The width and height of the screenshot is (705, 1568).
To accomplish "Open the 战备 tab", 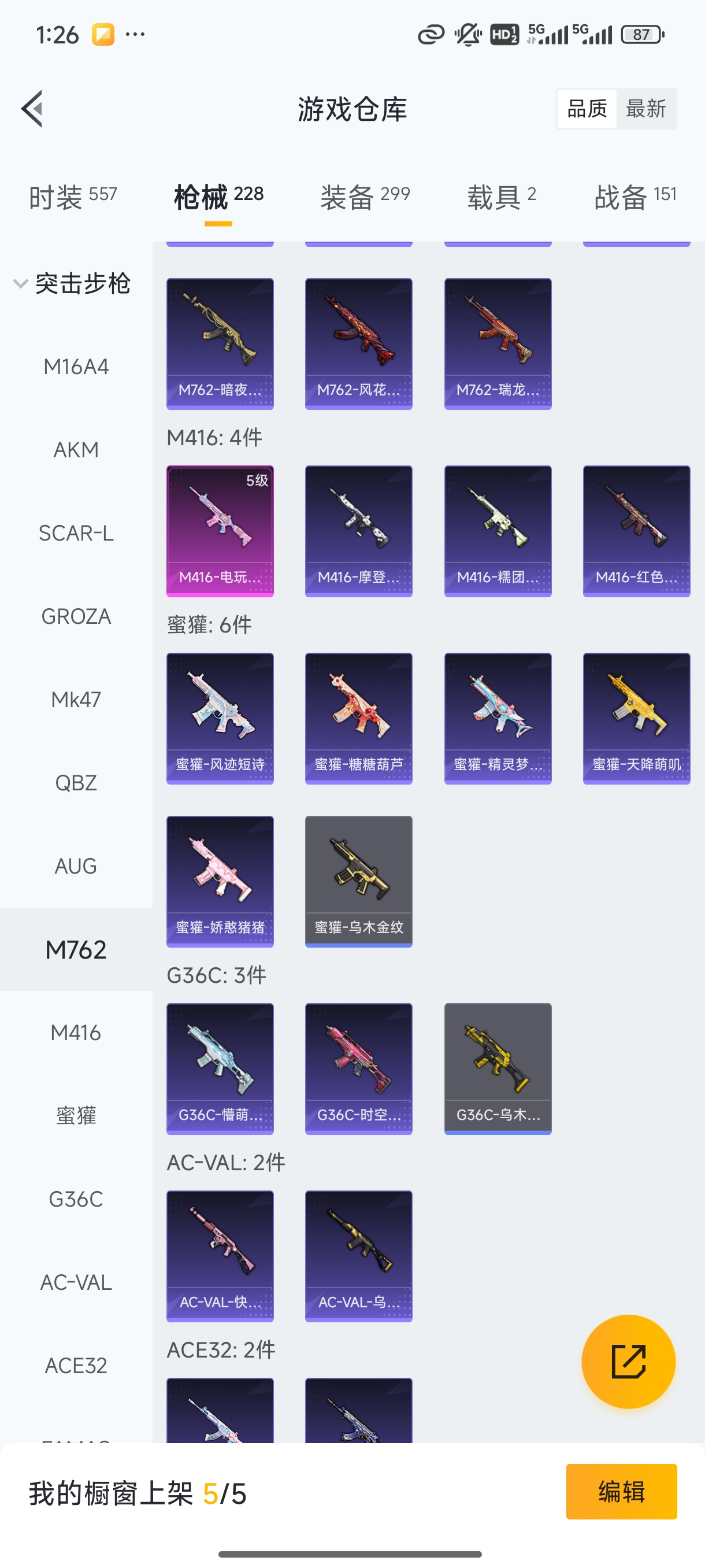I will click(x=635, y=197).
